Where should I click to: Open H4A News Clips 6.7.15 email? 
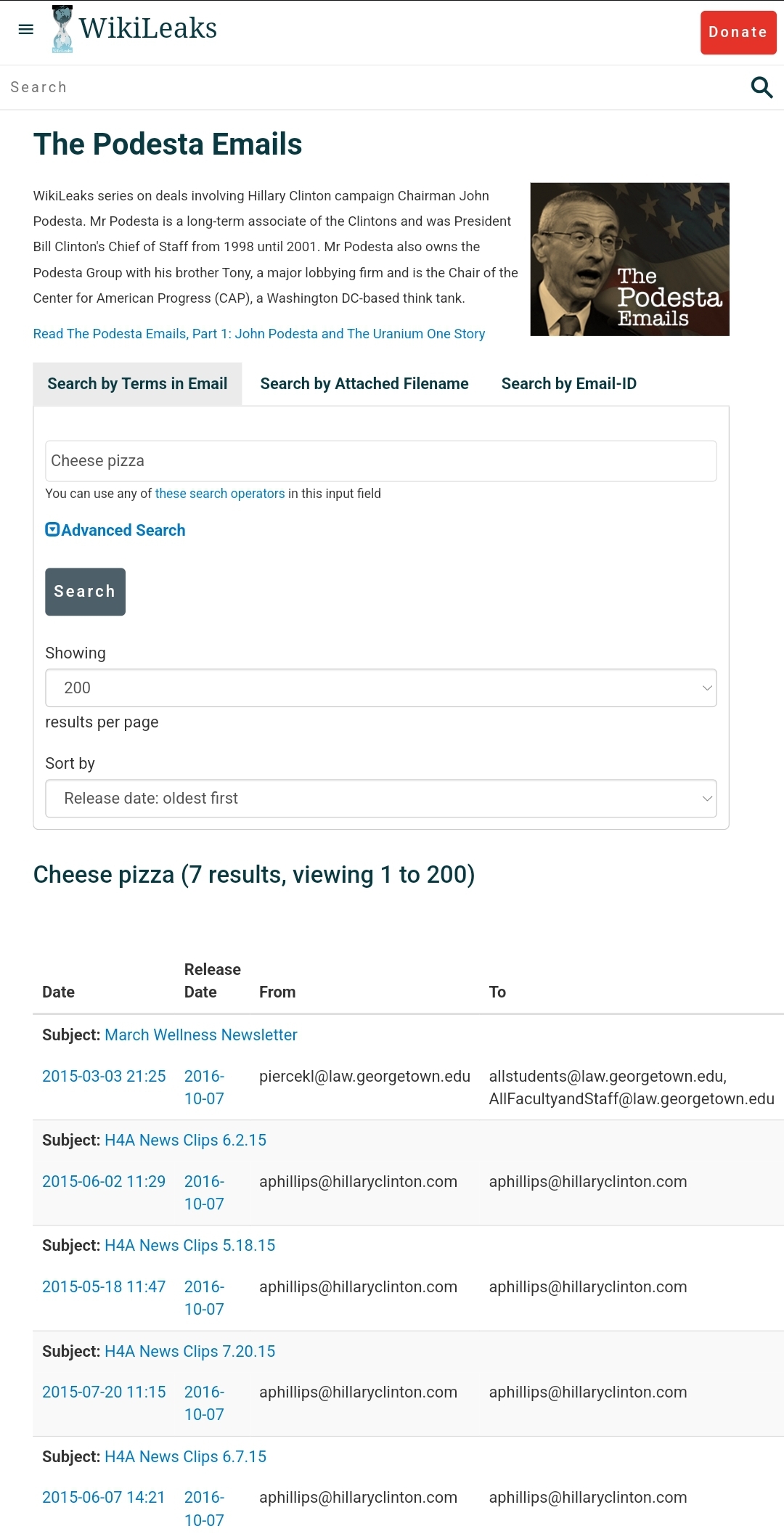(x=186, y=1456)
